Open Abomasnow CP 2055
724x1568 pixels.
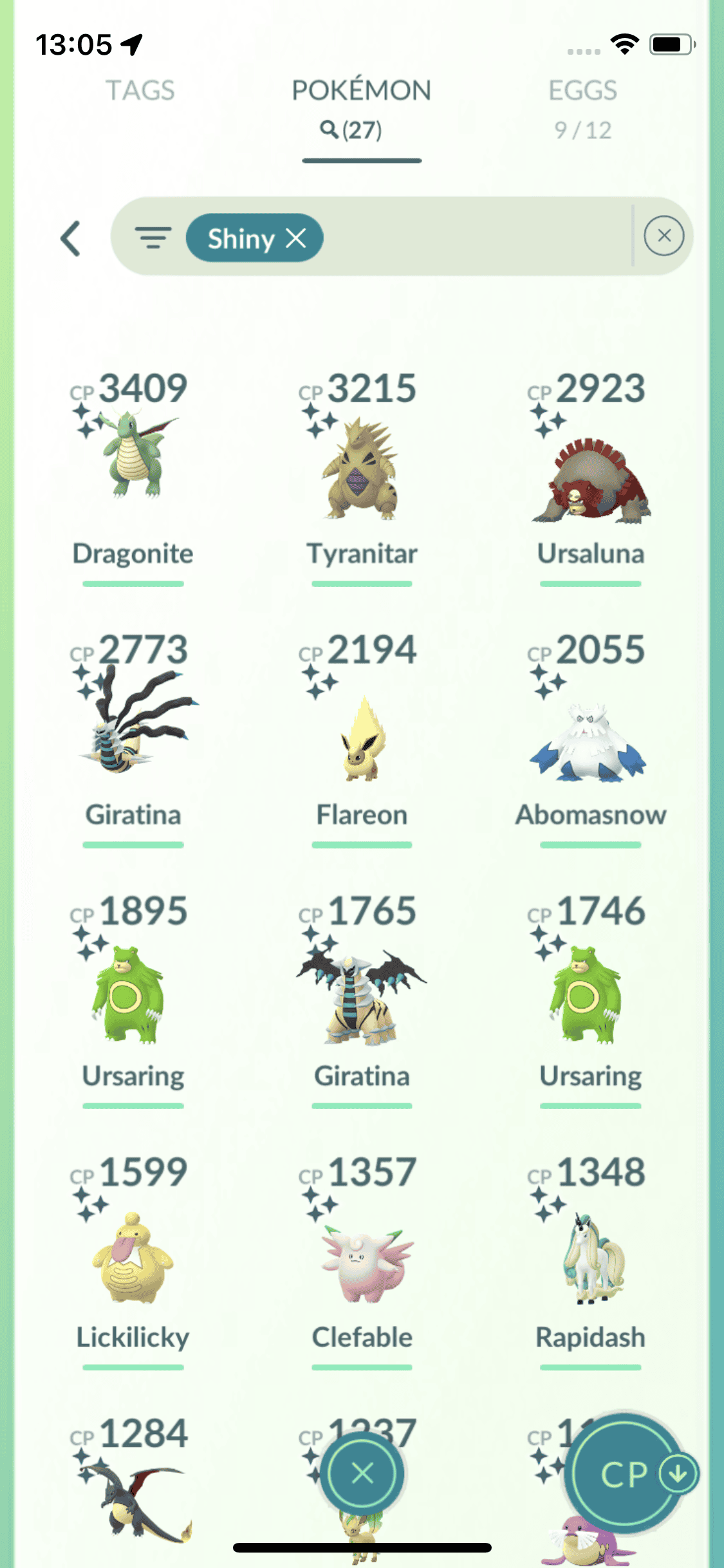point(590,740)
